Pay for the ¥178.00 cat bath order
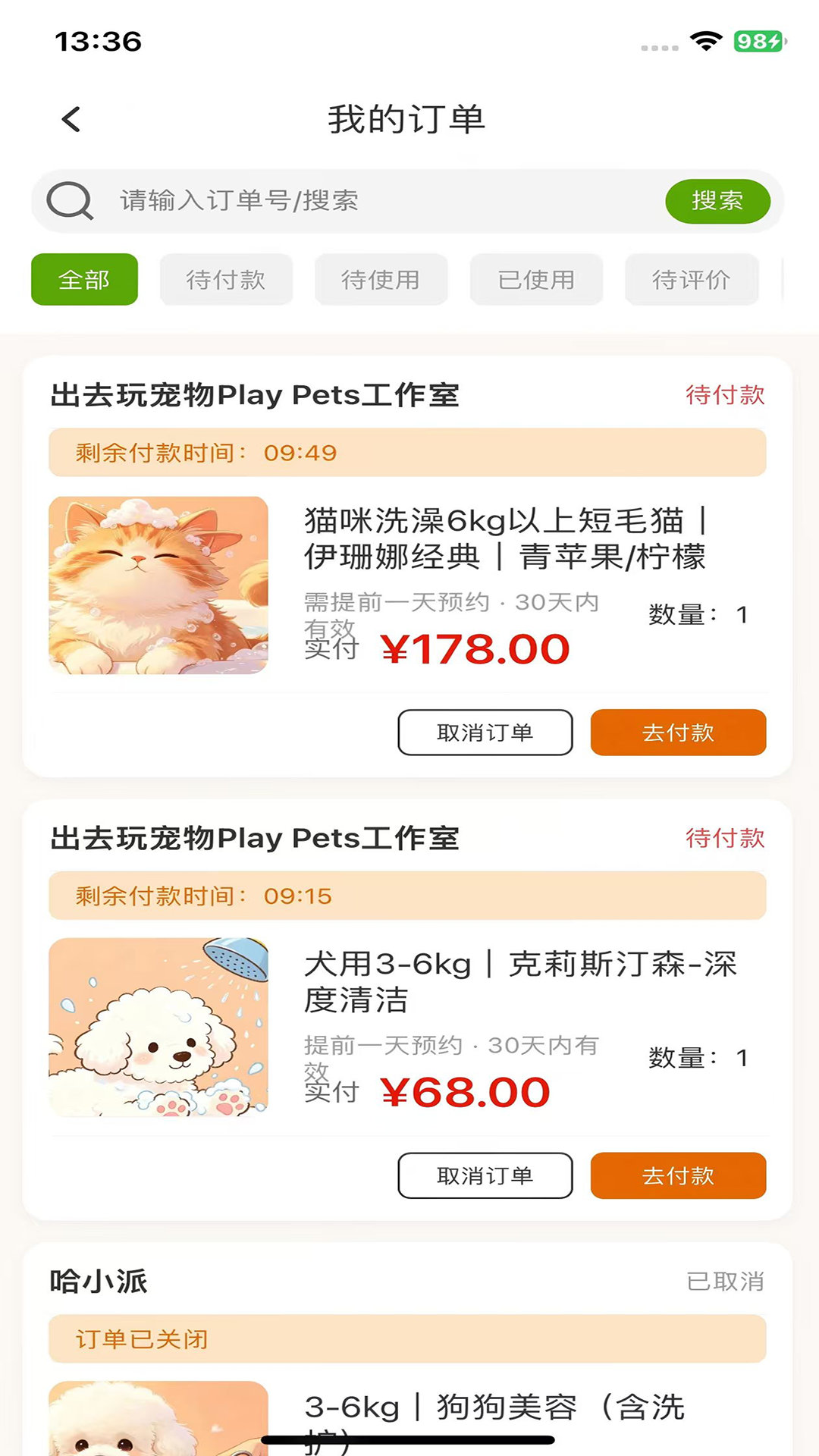The image size is (819, 1456). click(678, 733)
